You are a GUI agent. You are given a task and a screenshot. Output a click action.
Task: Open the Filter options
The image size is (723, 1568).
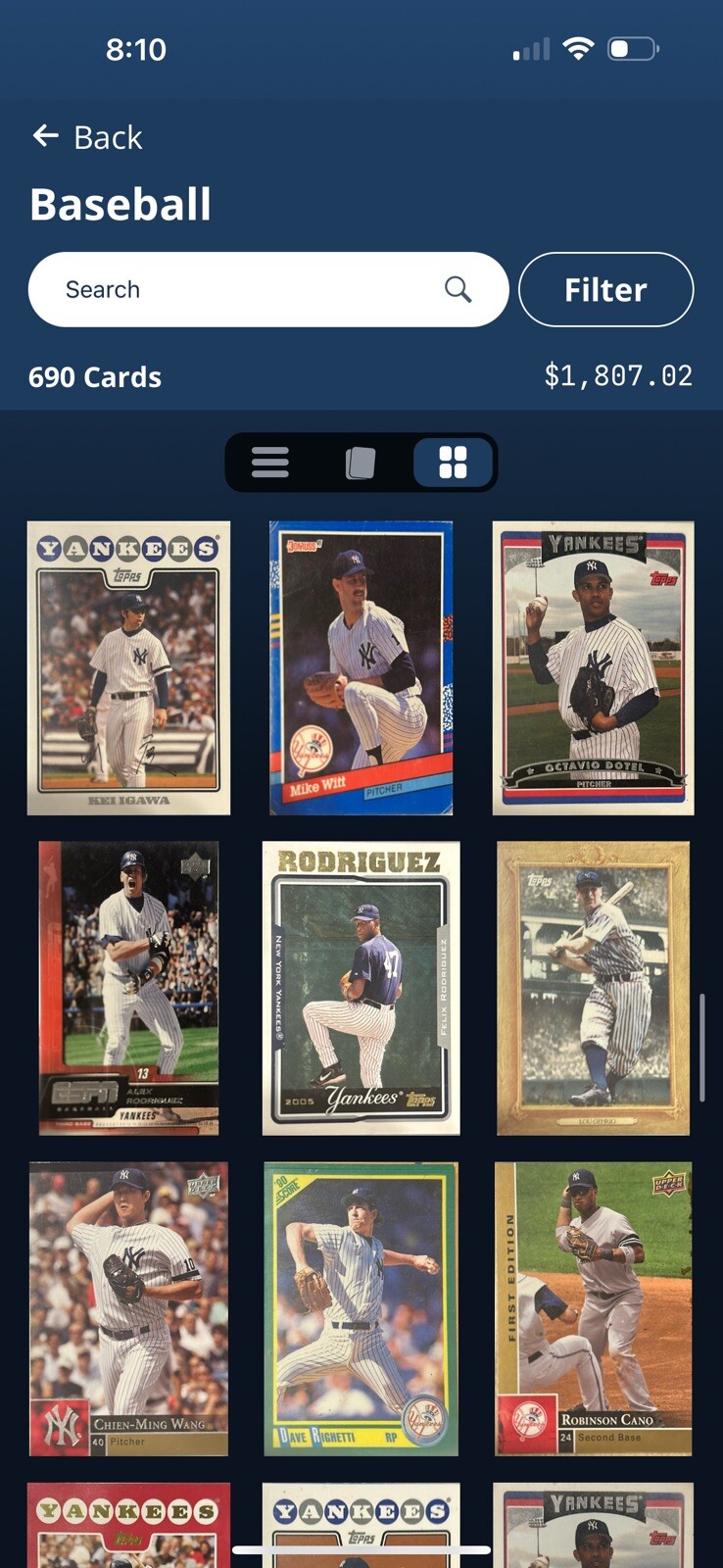(605, 289)
